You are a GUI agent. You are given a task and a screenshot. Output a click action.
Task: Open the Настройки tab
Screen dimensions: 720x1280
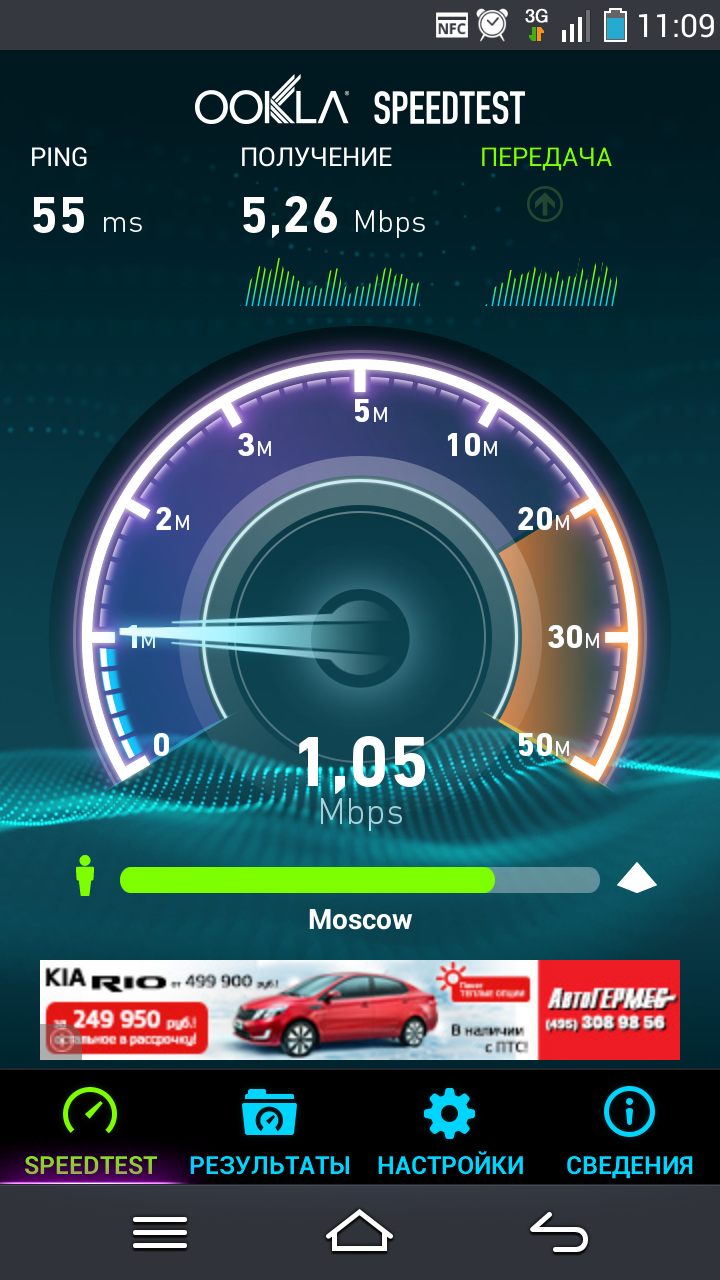click(x=450, y=1130)
